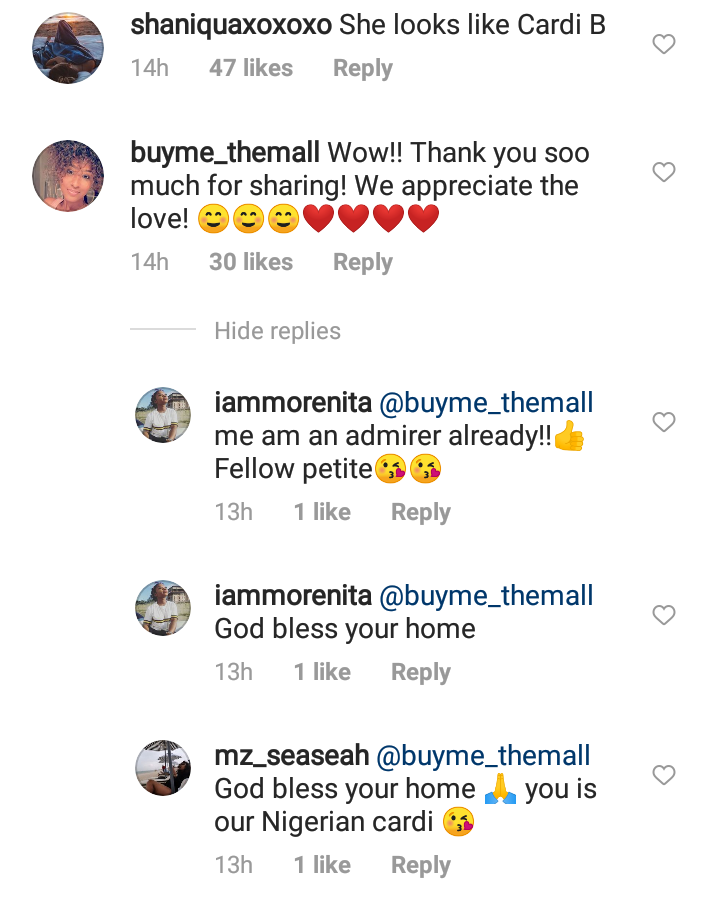View 30 likes on buyme_themall's comment
Image resolution: width=720 pixels, height=917 pixels.
[251, 262]
